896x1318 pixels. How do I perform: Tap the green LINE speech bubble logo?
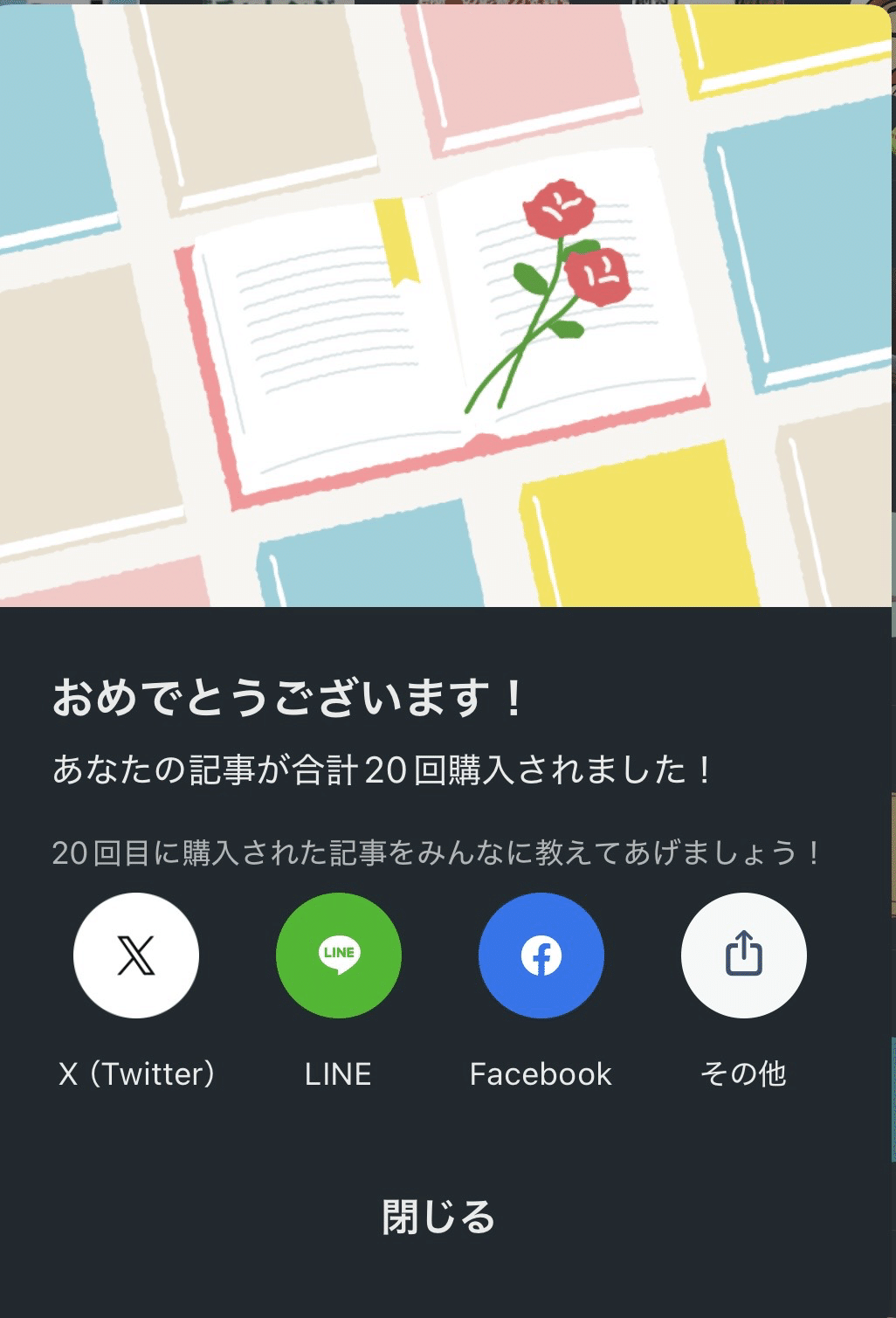[339, 956]
